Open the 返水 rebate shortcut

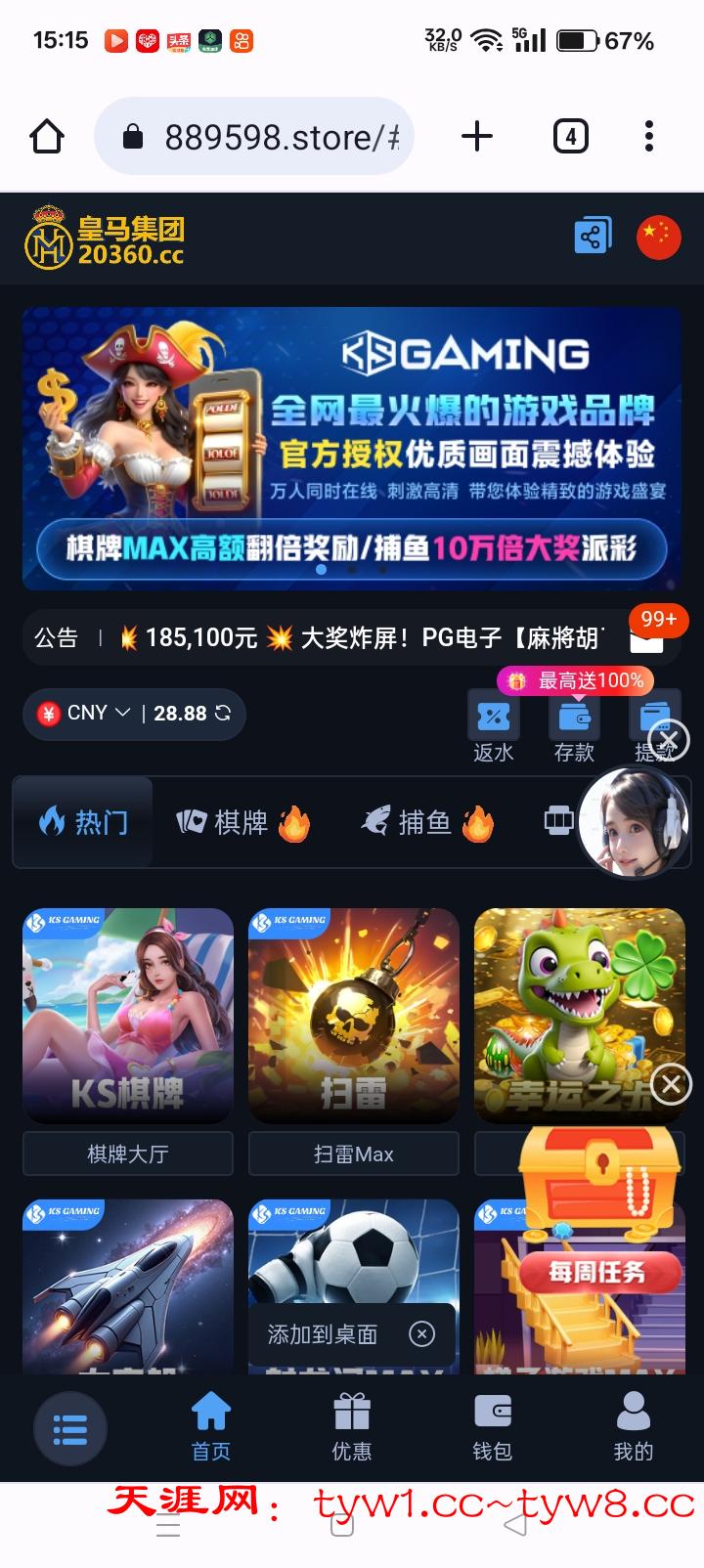coord(494,727)
